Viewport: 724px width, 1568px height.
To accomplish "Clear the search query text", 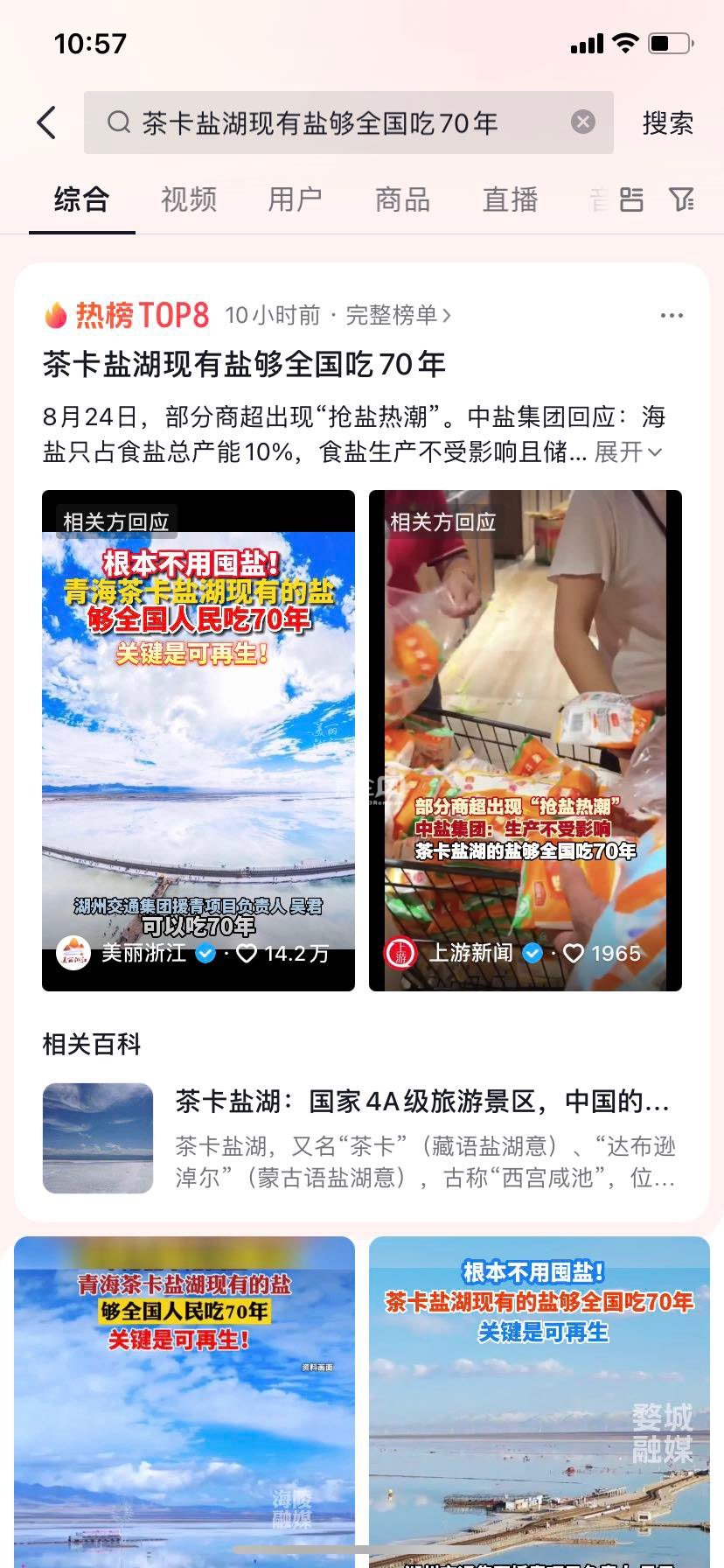I will tap(583, 122).
